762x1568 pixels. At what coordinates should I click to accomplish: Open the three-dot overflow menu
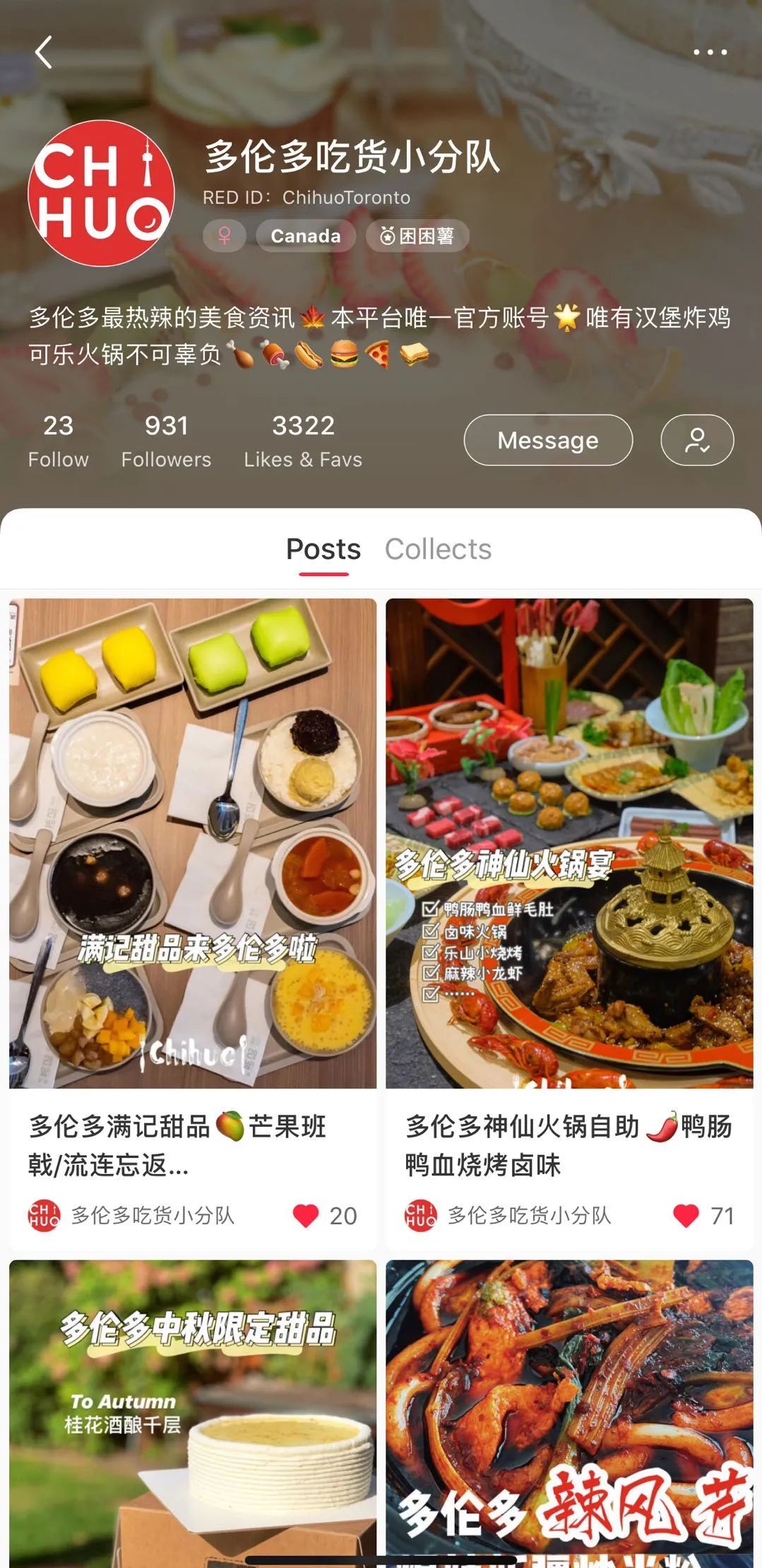tap(710, 52)
